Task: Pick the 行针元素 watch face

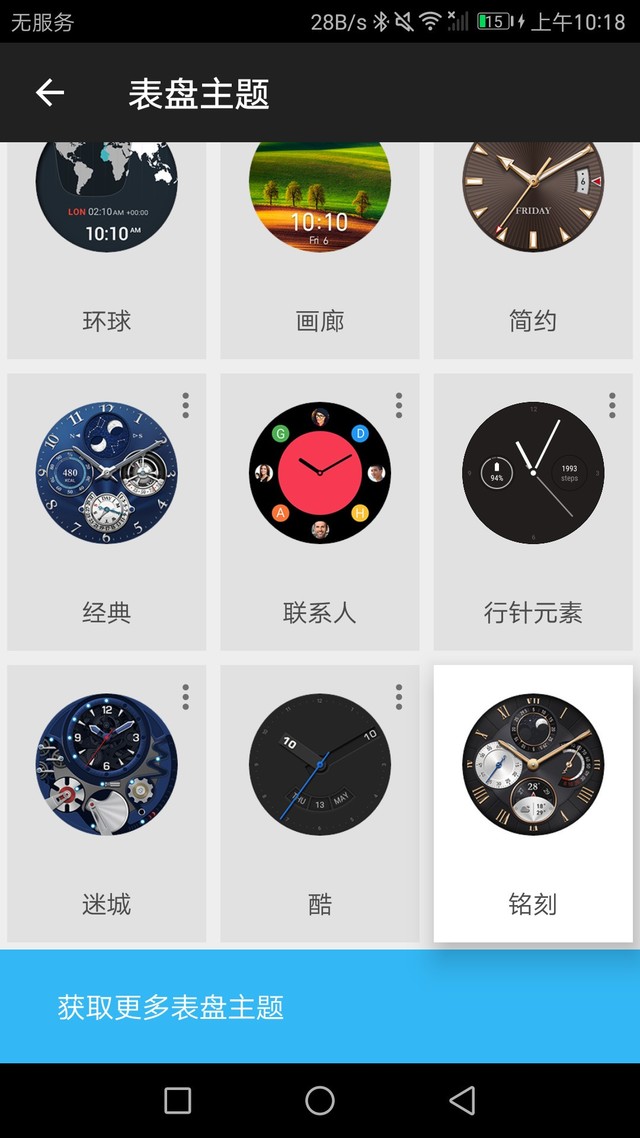Action: pyautogui.click(x=533, y=500)
